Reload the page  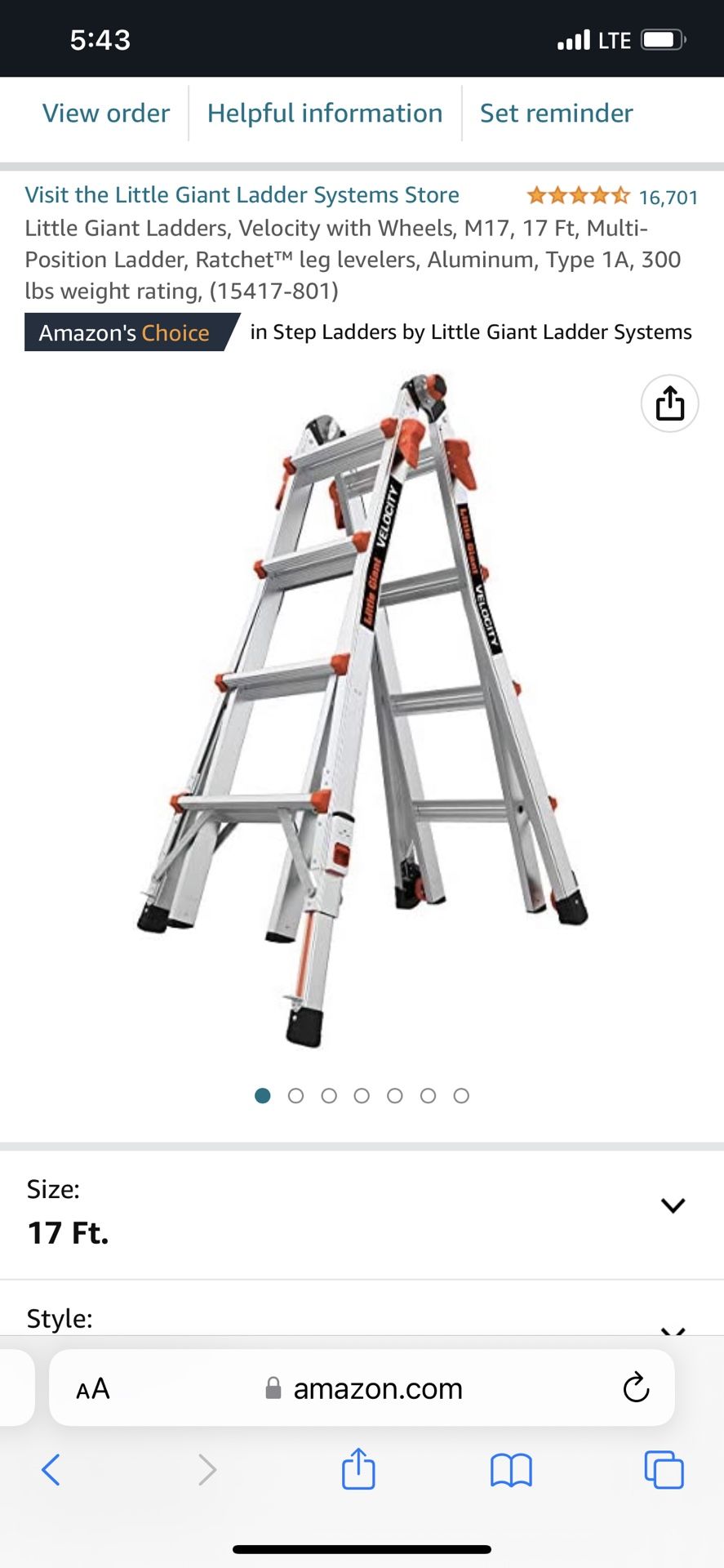tap(636, 1388)
